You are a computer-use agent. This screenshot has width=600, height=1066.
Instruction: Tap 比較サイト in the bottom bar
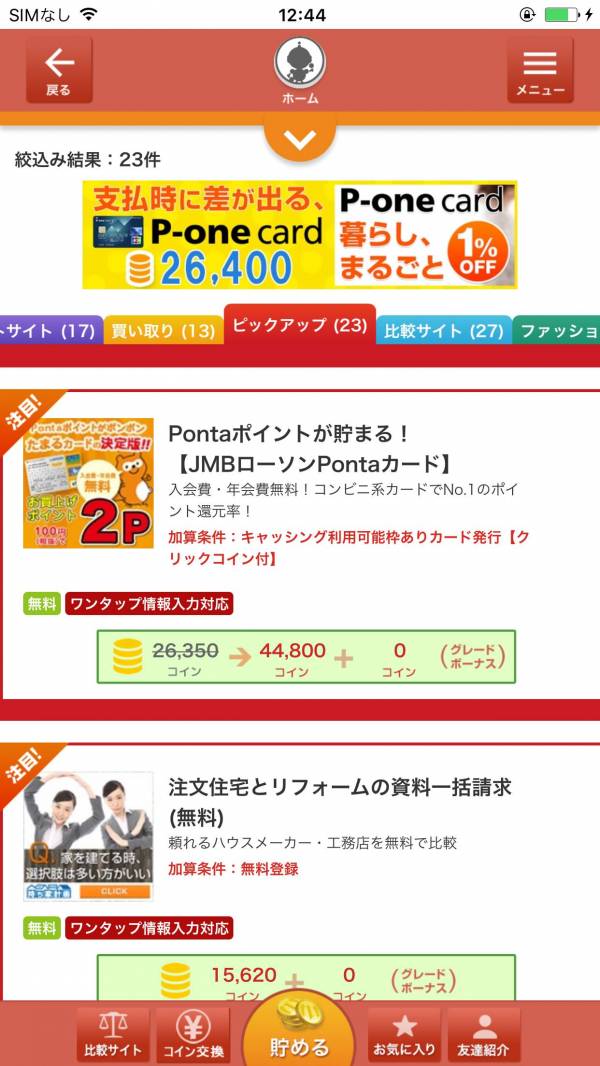coord(113,1035)
